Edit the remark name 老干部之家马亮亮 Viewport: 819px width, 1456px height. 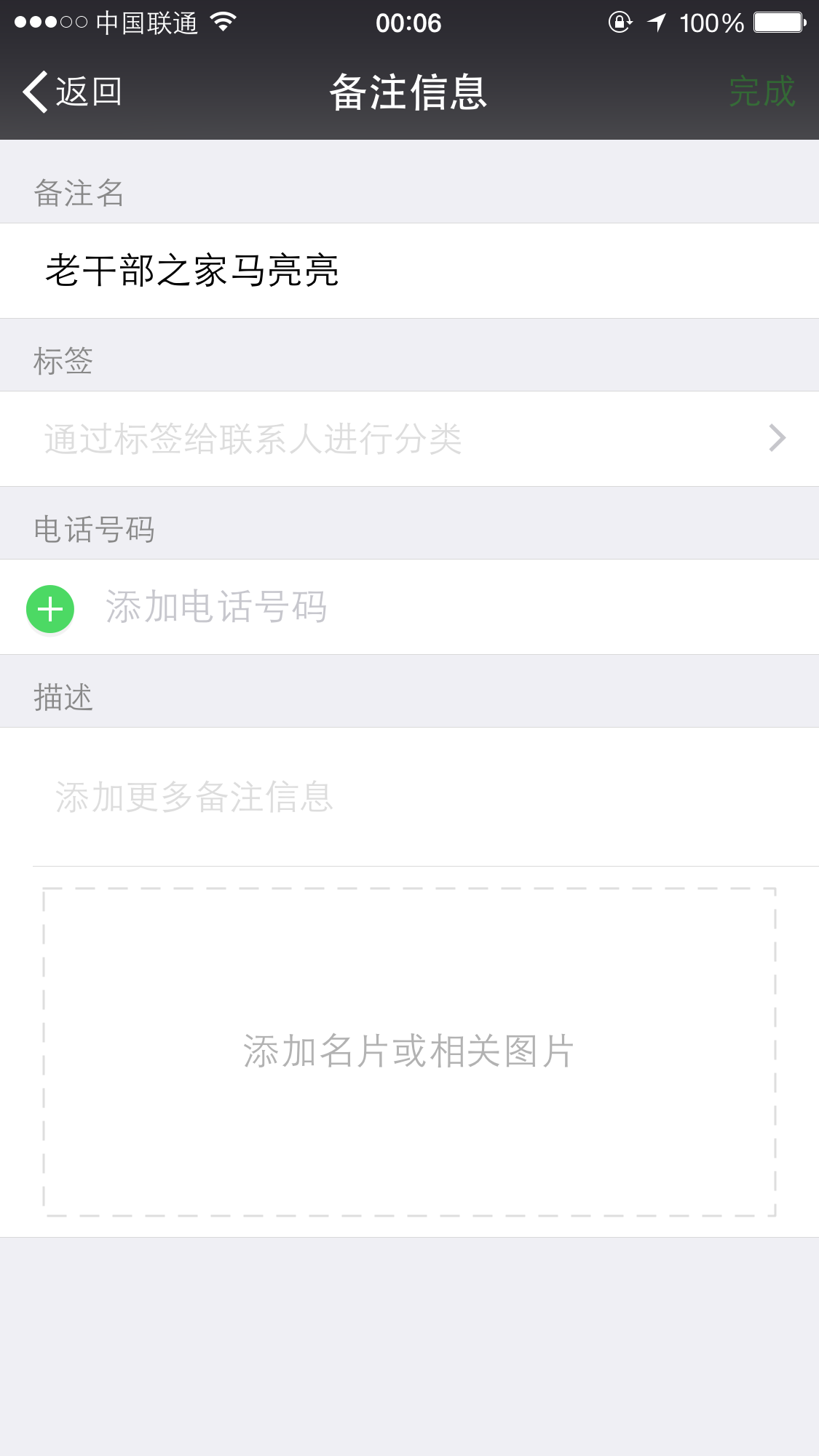[409, 271]
